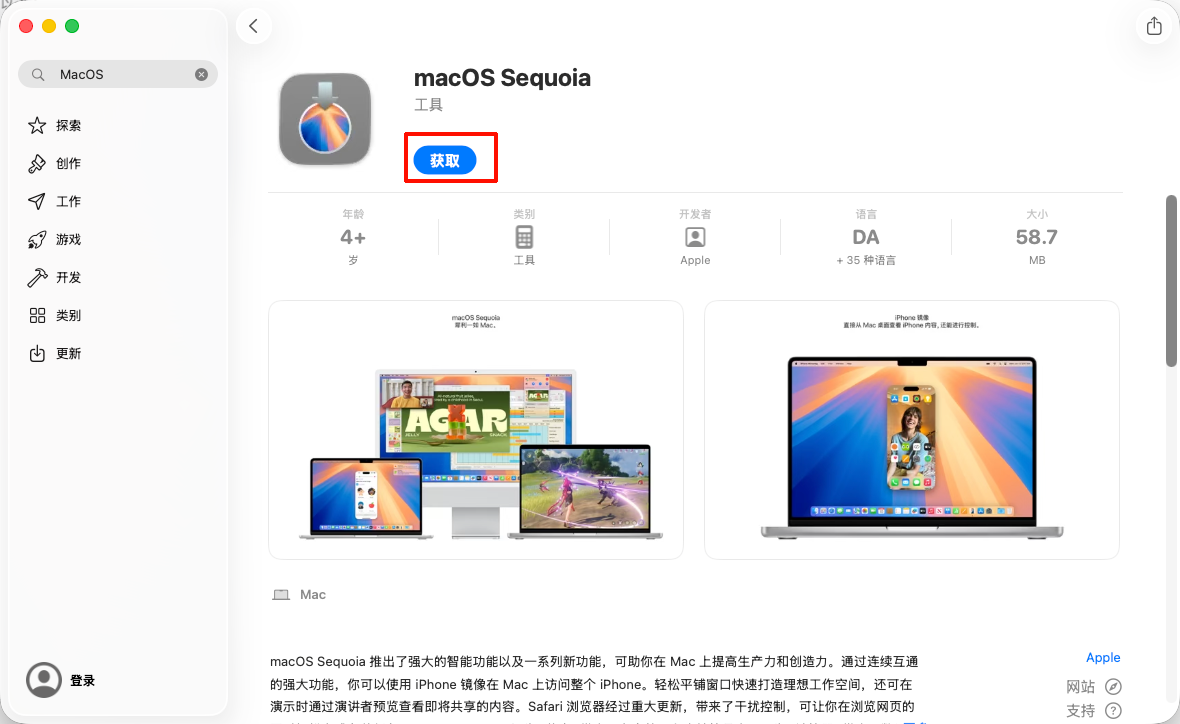Open the Apple developer link
This screenshot has height=724, width=1180.
coord(1103,657)
